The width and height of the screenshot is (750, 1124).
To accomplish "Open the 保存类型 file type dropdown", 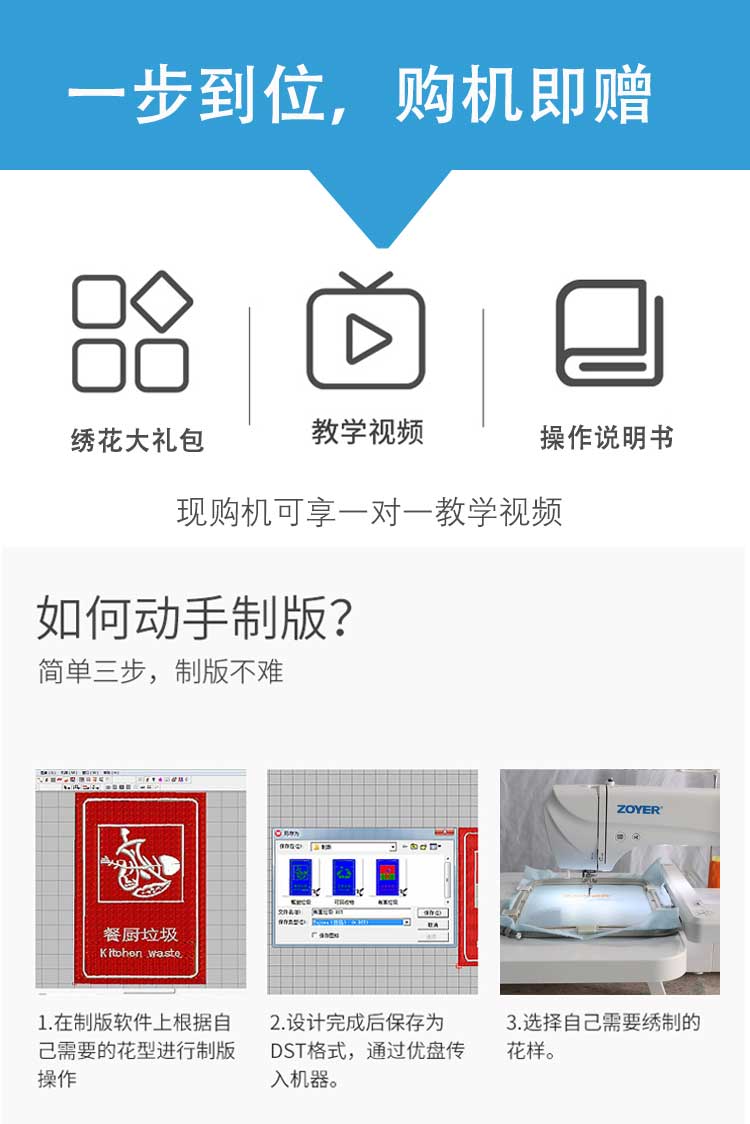I will [x=405, y=922].
